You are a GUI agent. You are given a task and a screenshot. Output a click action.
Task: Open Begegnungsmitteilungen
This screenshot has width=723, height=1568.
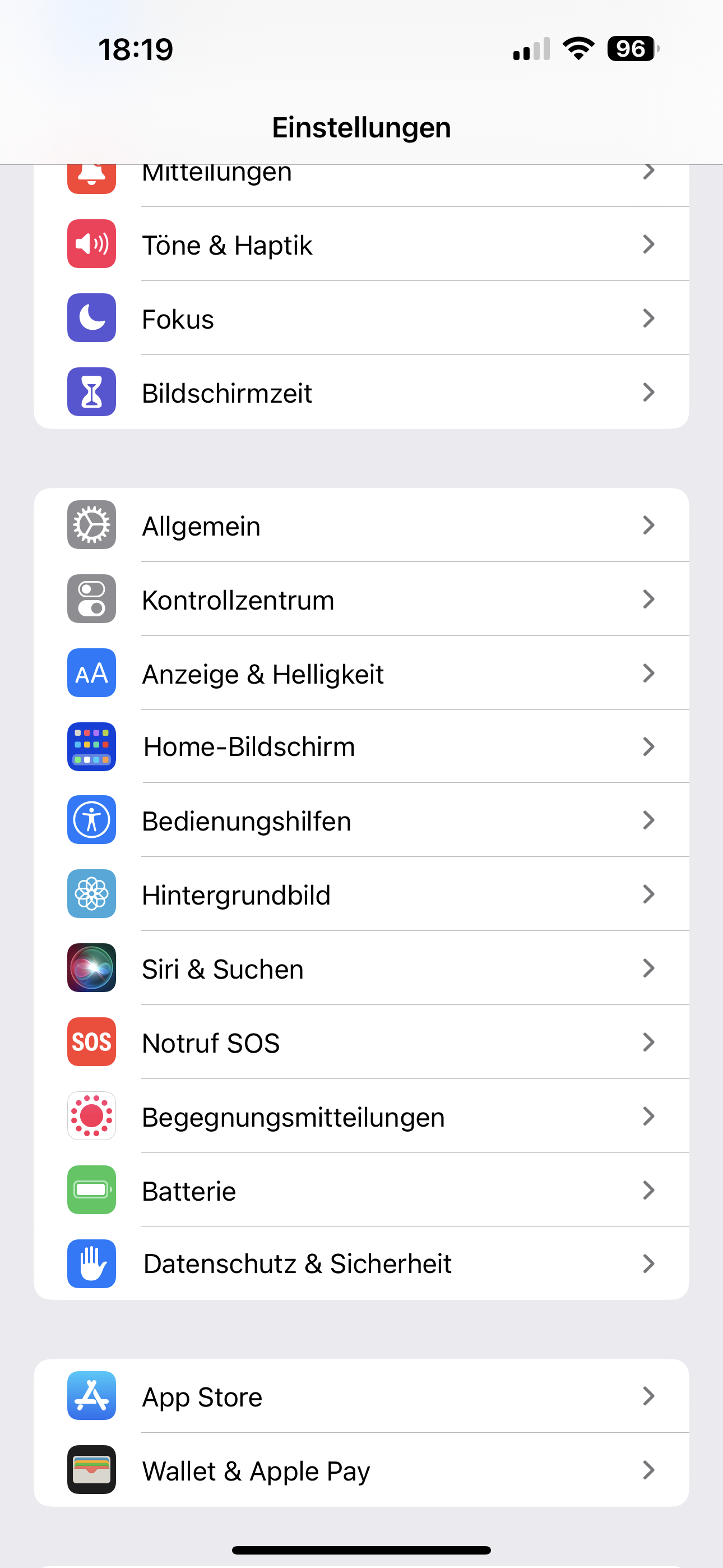click(x=360, y=1117)
